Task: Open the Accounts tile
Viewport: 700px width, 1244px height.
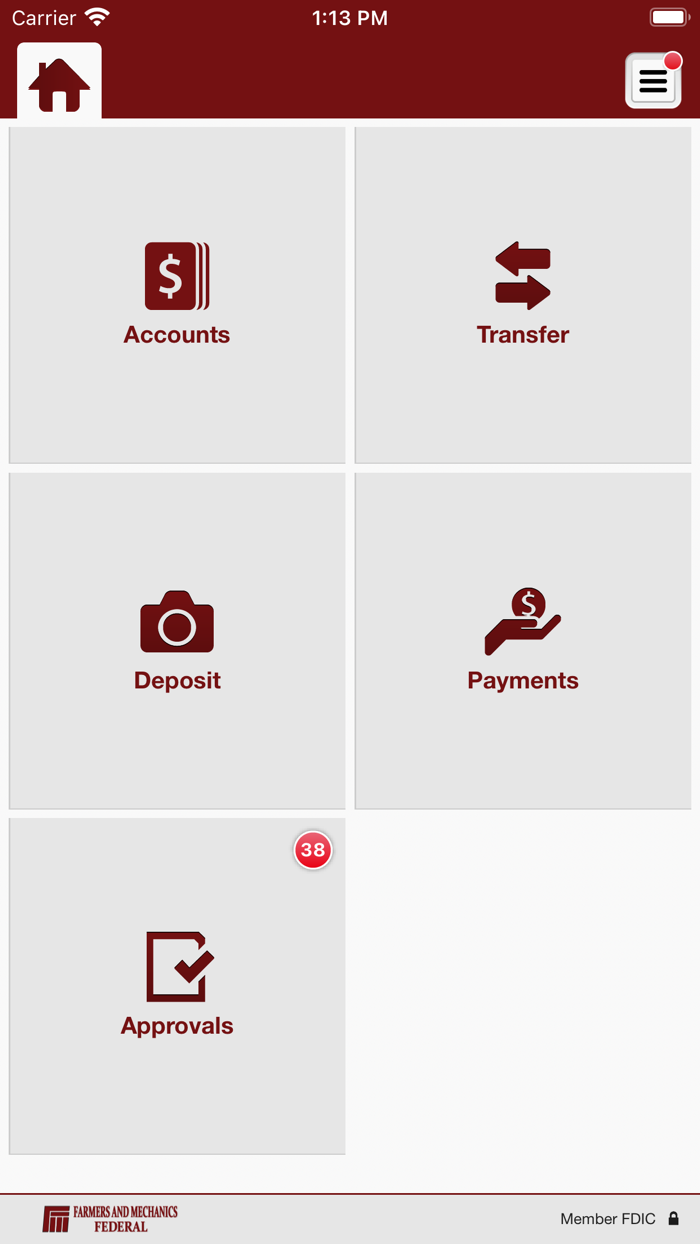Action: (177, 295)
